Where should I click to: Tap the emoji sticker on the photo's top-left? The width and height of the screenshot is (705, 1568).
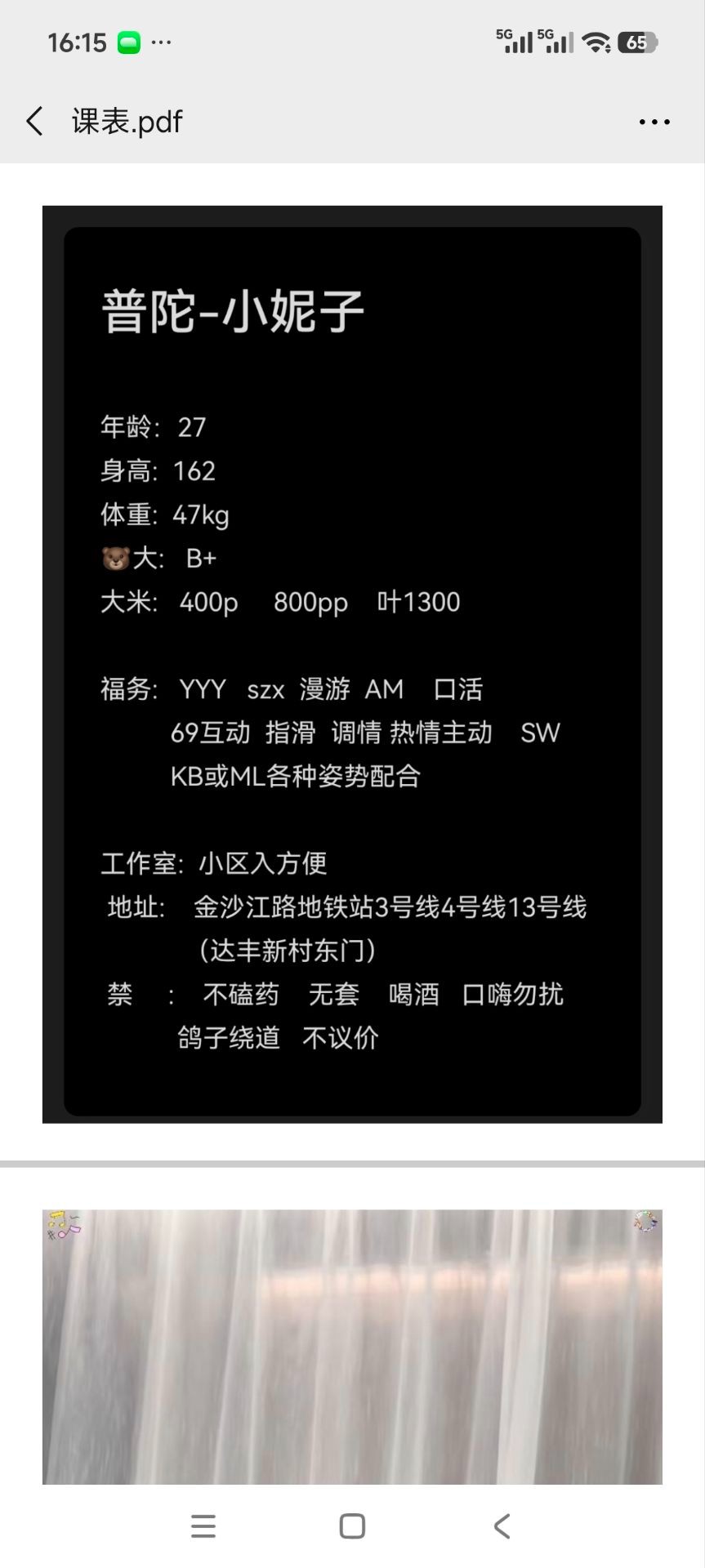(x=63, y=1227)
